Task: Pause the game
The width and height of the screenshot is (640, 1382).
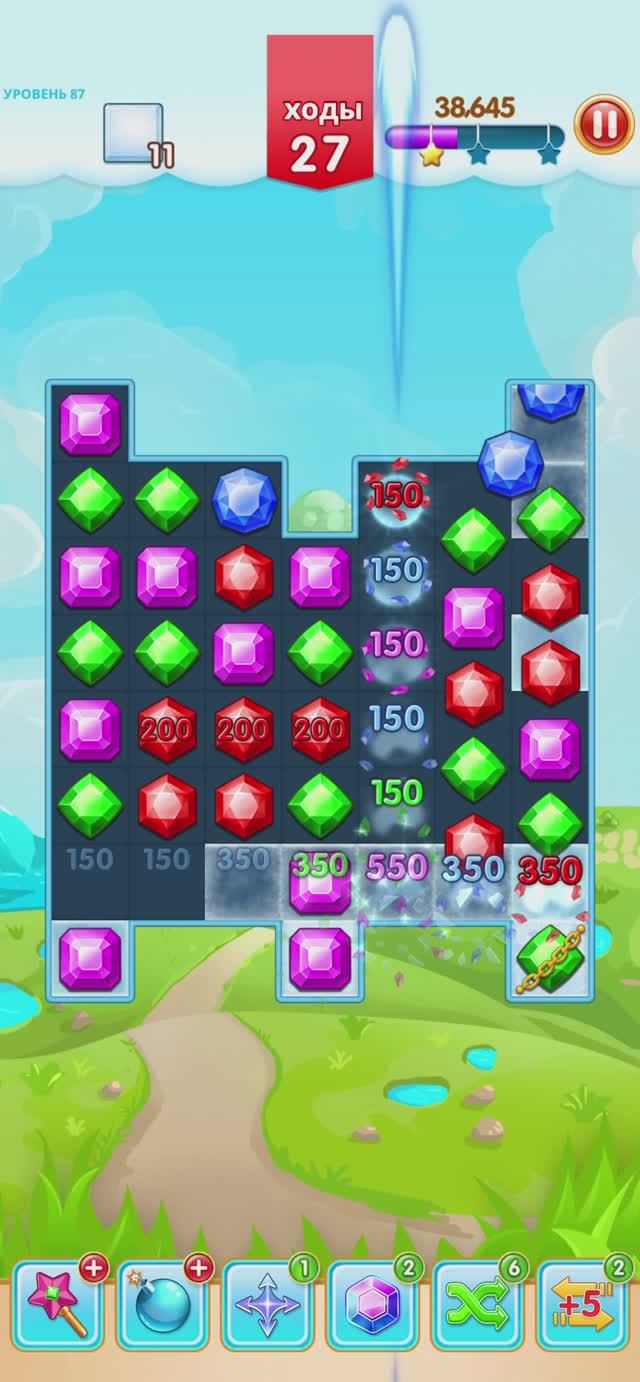Action: pyautogui.click(x=603, y=124)
